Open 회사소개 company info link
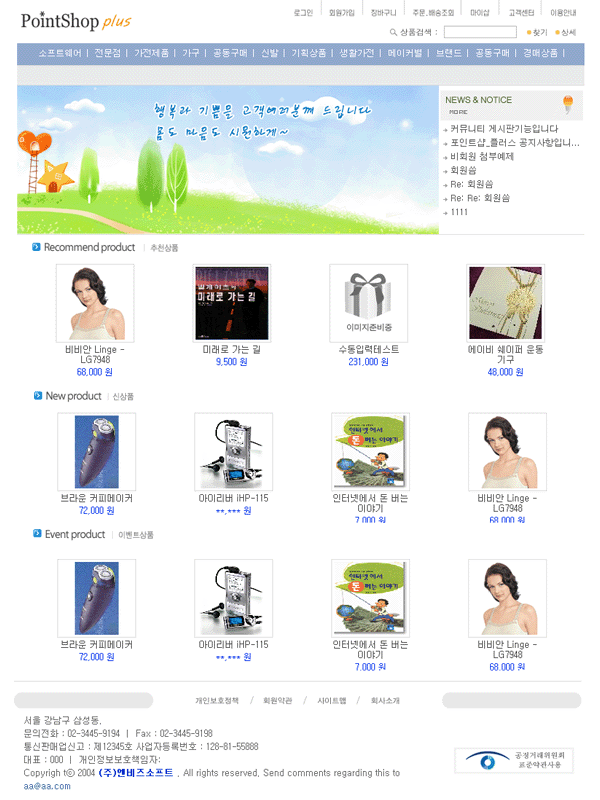 click(x=385, y=701)
